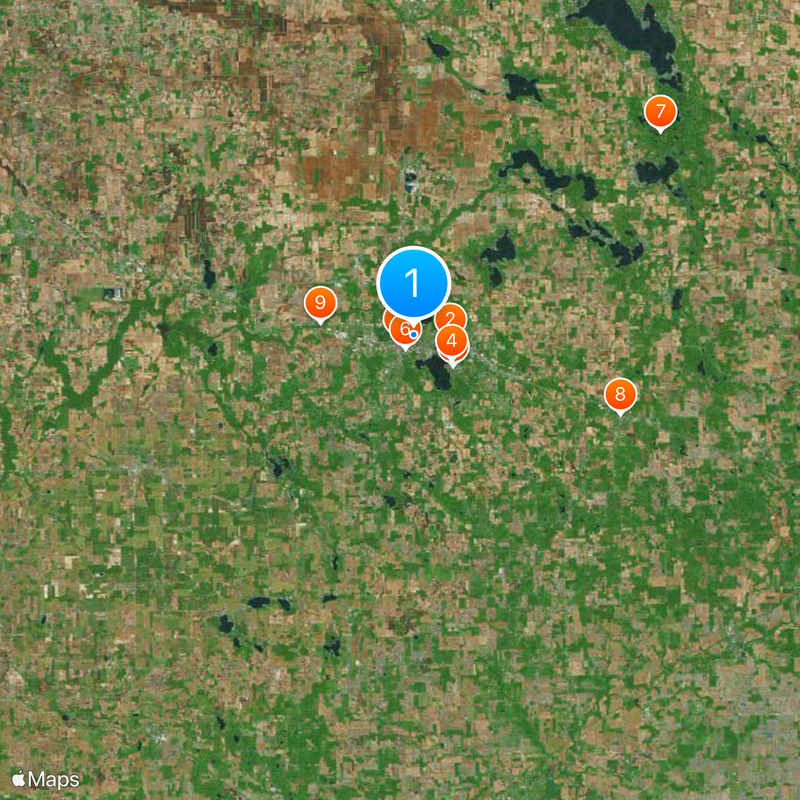Open the location marked 8
800x800 pixels.
[x=620, y=394]
